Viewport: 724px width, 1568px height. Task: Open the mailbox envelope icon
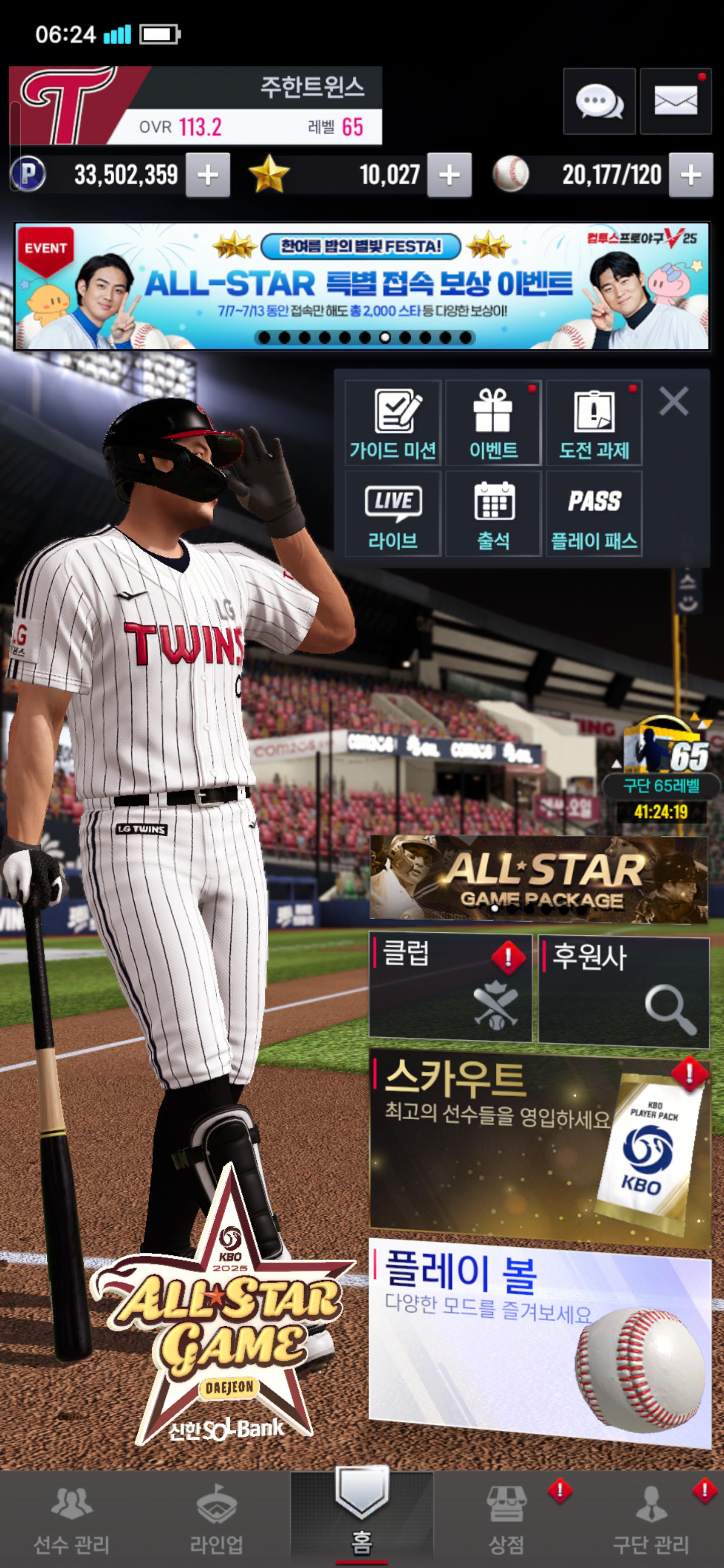(675, 101)
